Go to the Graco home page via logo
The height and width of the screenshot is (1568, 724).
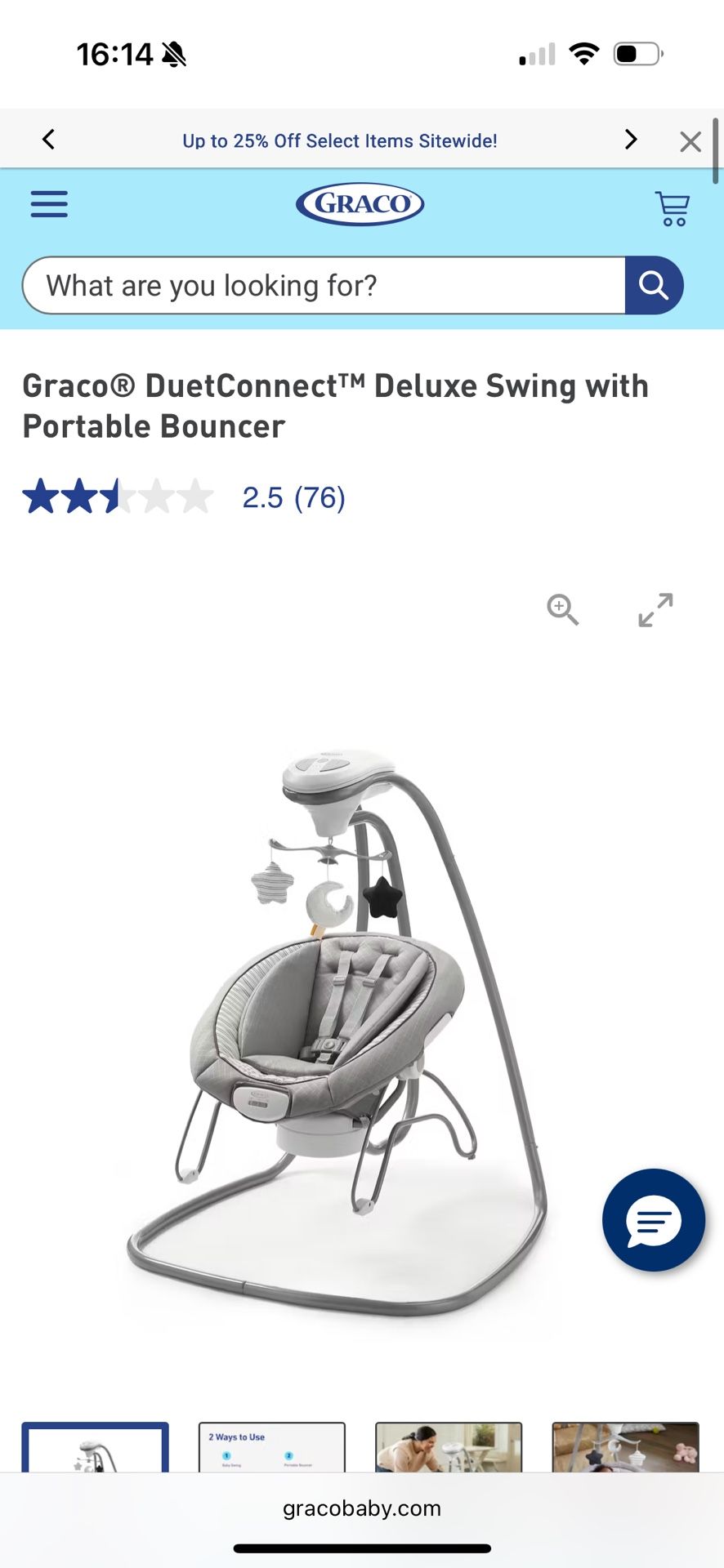tap(360, 204)
